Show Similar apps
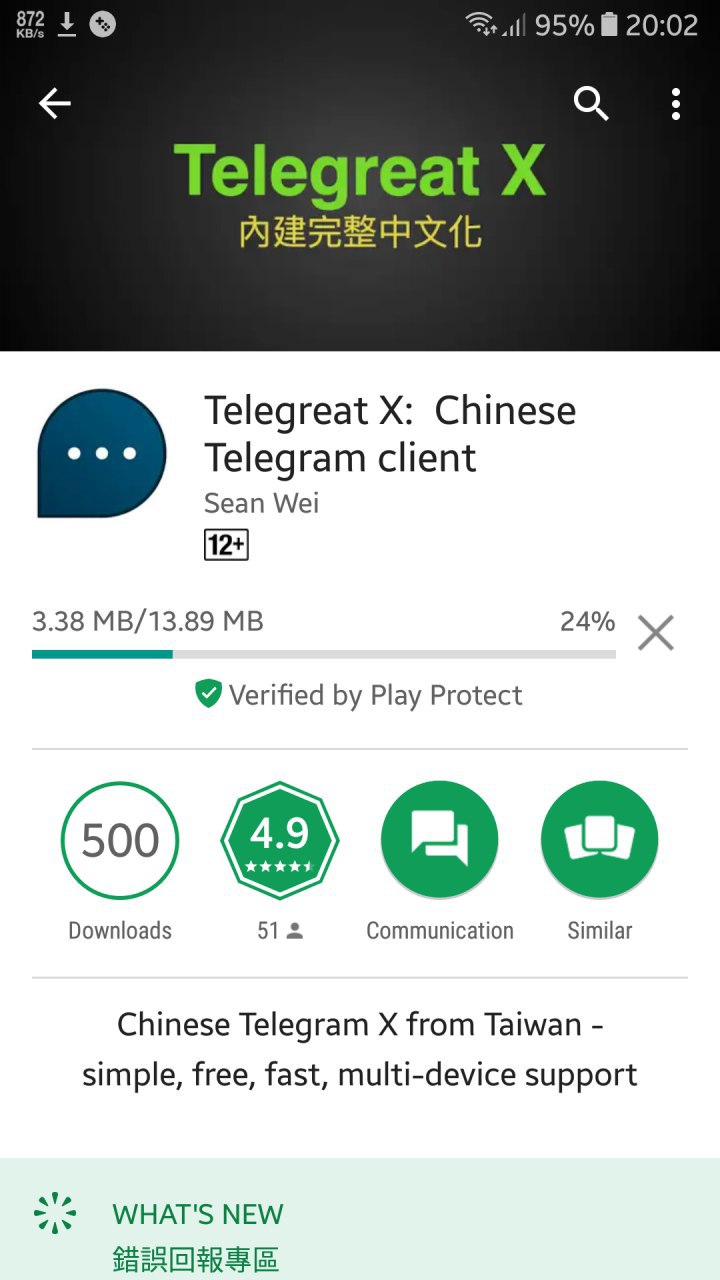Image resolution: width=720 pixels, height=1280 pixels. (600, 841)
